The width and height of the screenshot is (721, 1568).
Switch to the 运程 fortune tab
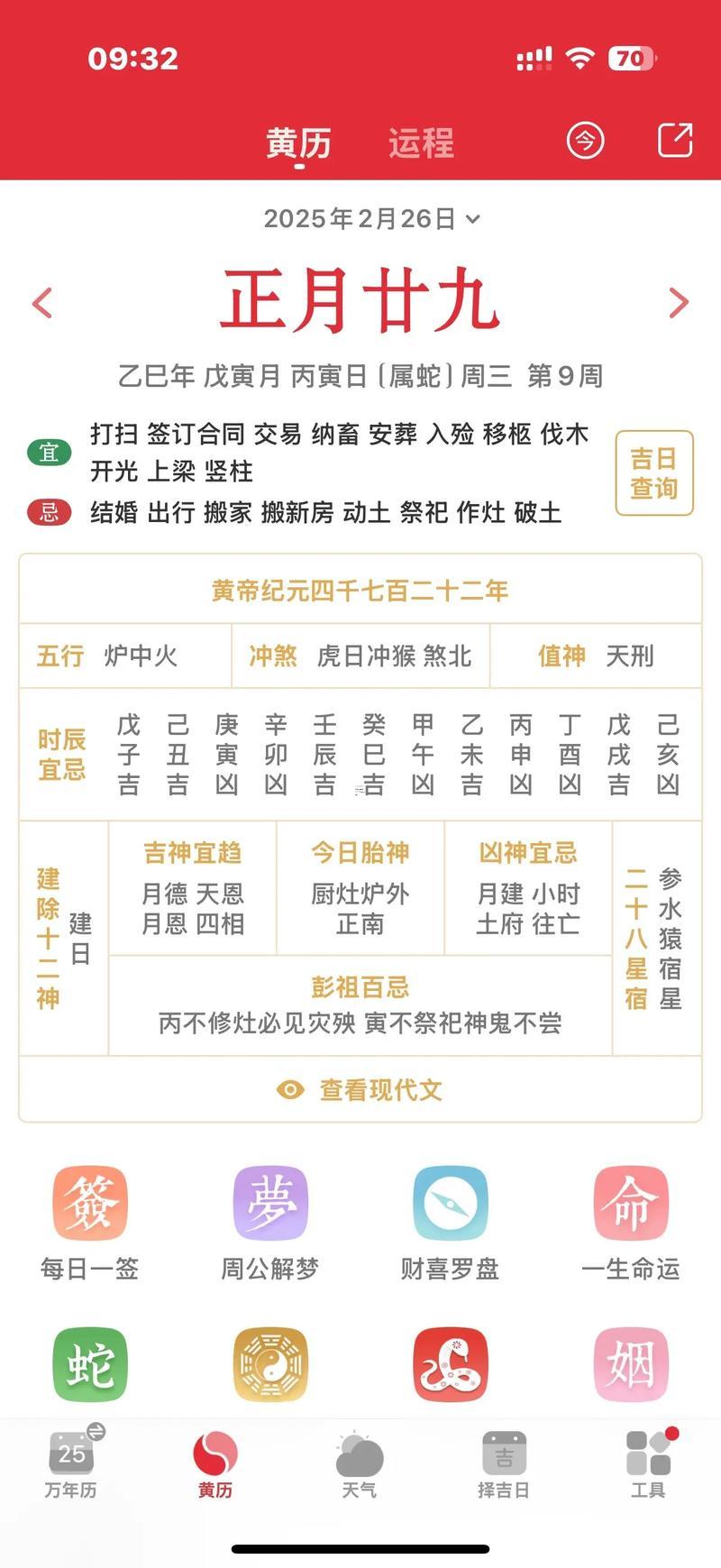(x=420, y=142)
